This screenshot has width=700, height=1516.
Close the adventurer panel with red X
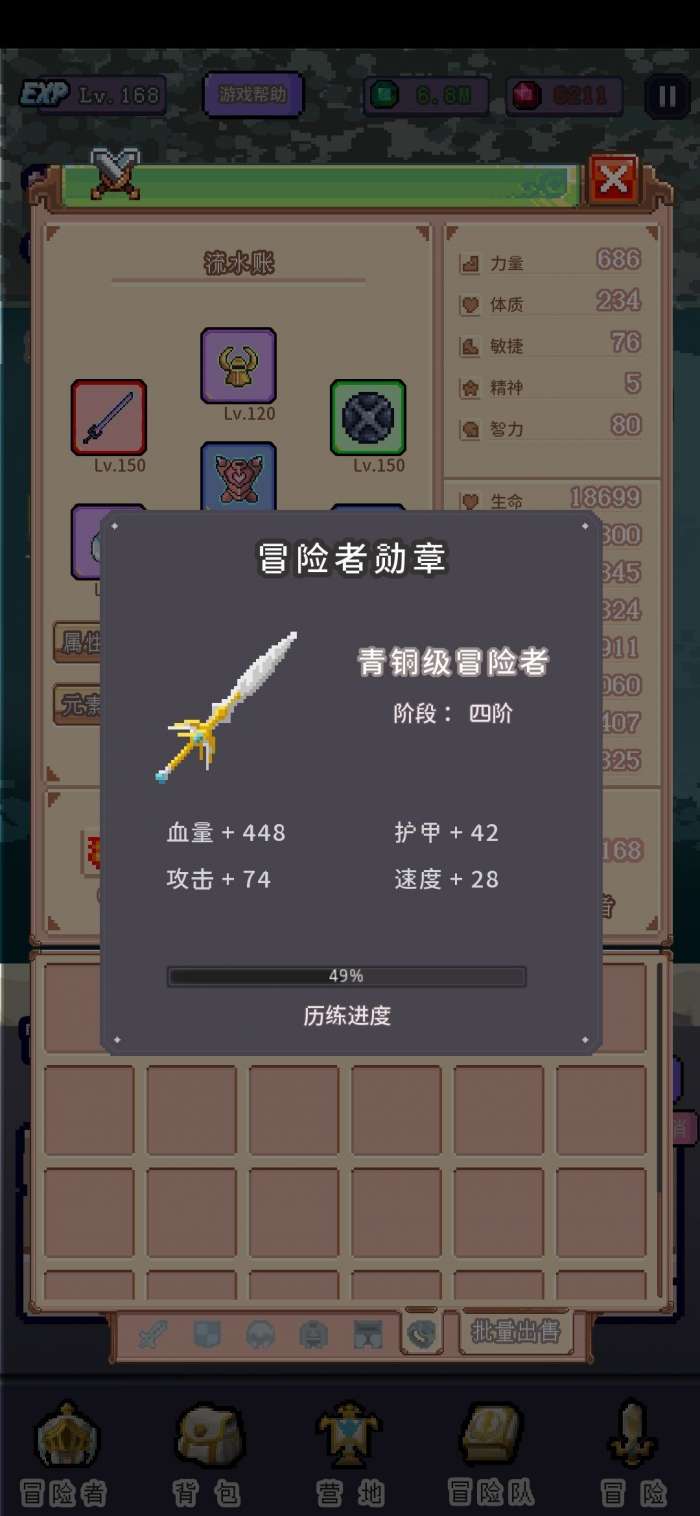(x=612, y=180)
